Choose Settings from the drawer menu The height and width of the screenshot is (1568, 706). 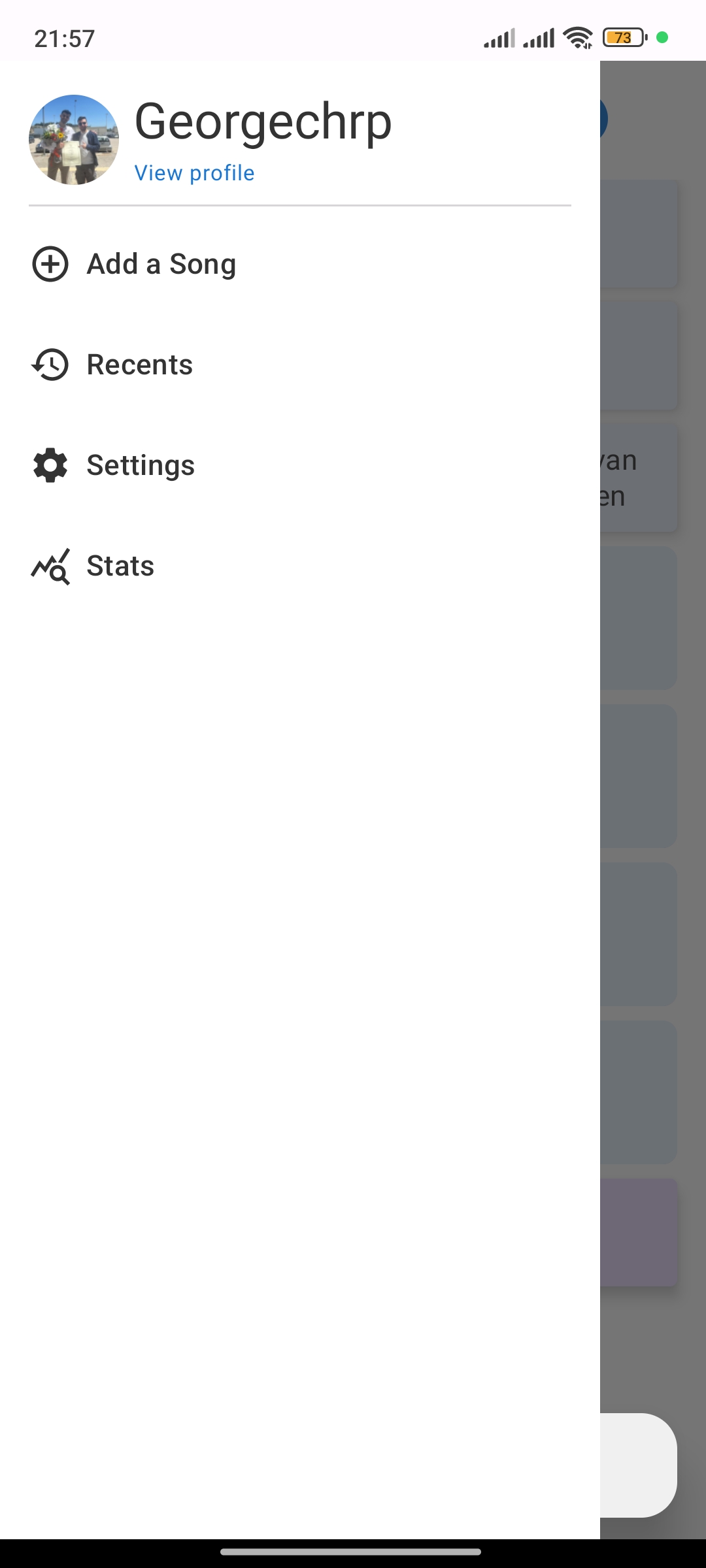140,465
